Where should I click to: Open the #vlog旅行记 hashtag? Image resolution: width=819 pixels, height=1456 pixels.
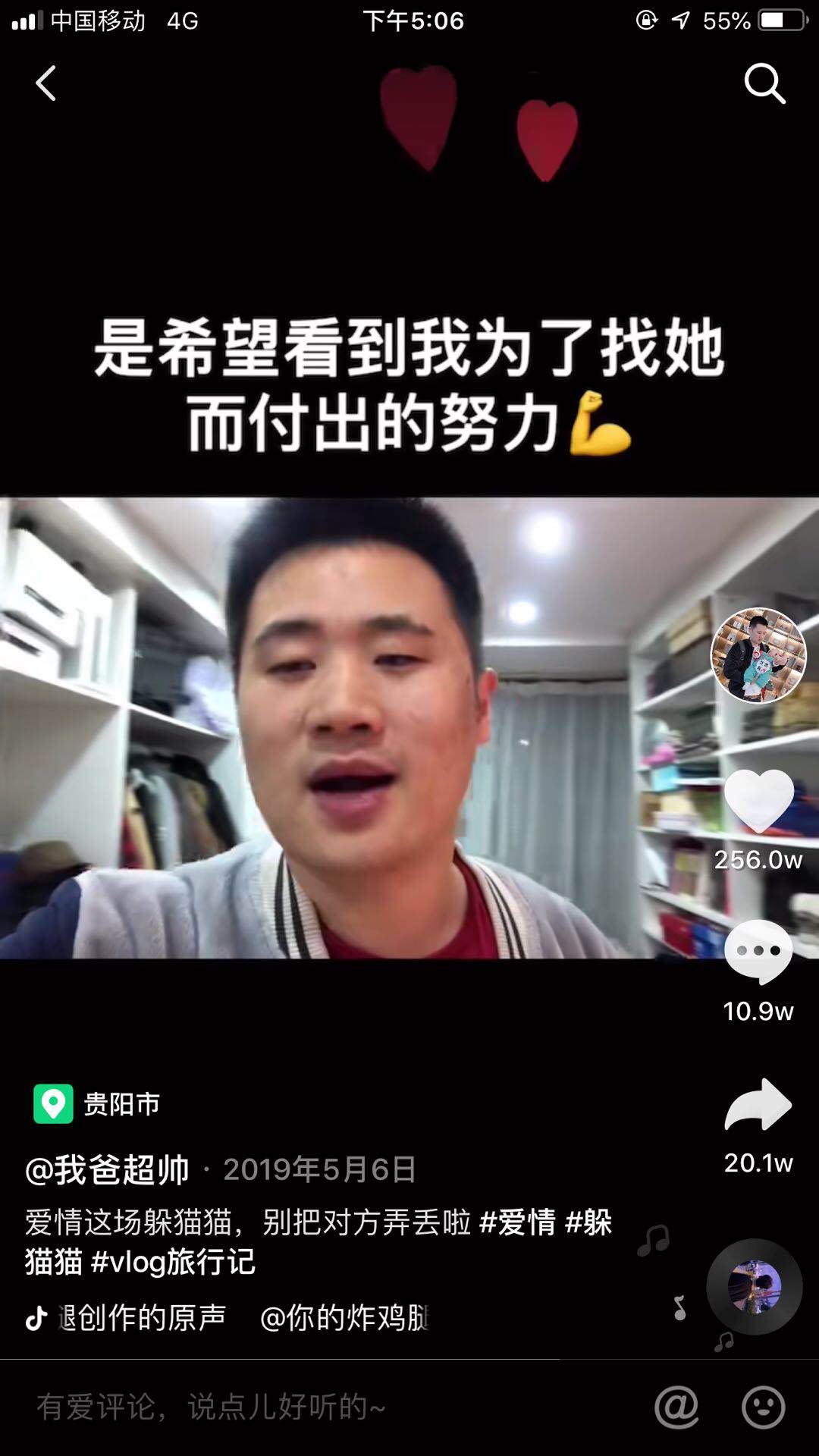click(173, 1262)
